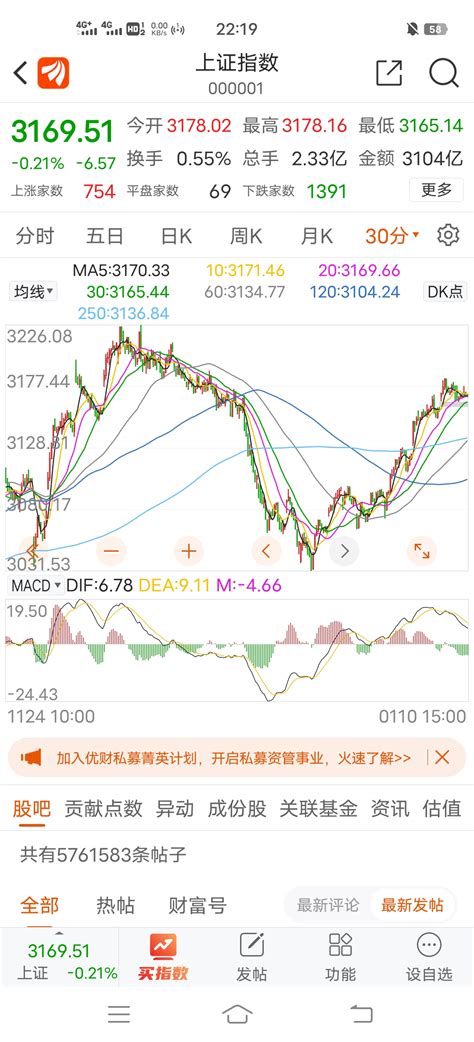Zoom in the chart with plus button
474x1042 pixels.
189,550
